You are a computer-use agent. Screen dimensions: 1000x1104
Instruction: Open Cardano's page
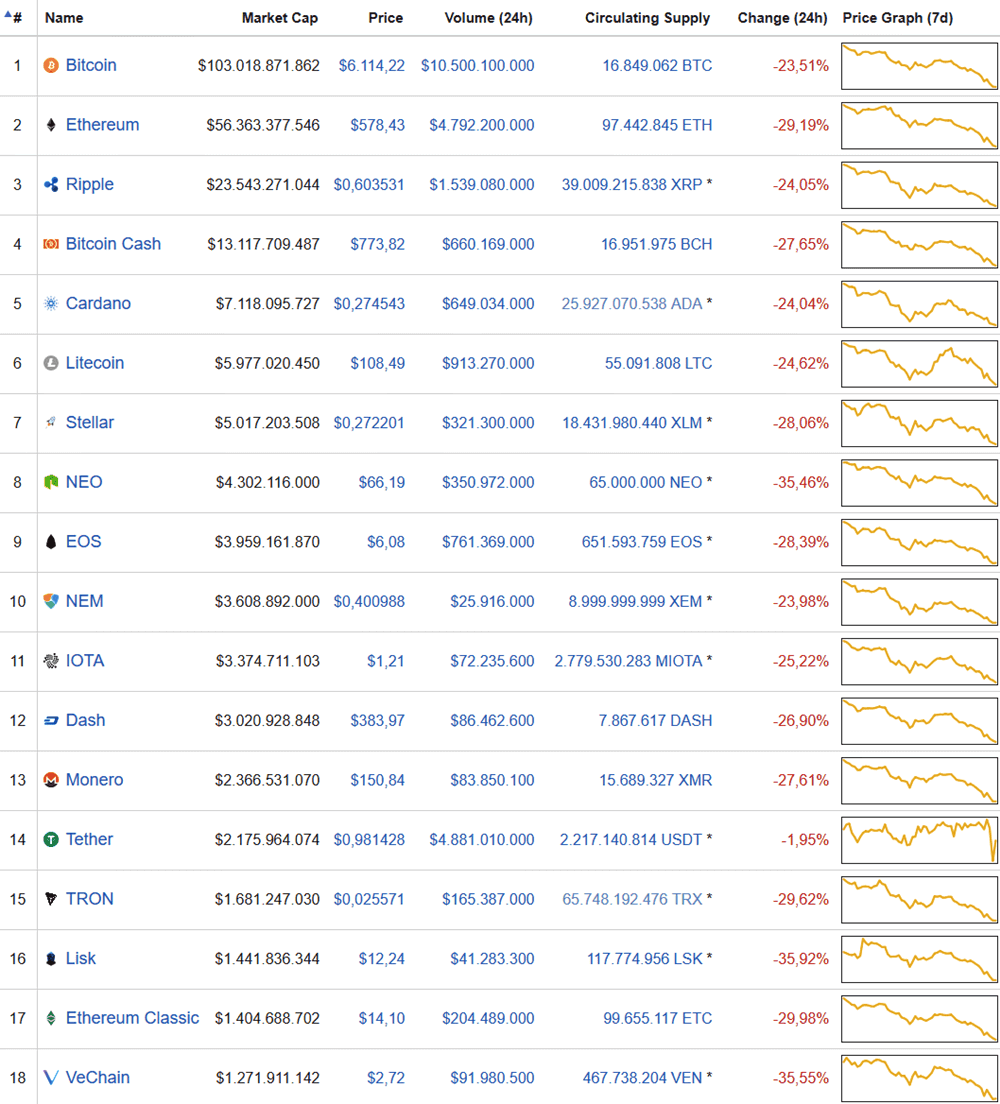[x=98, y=304]
